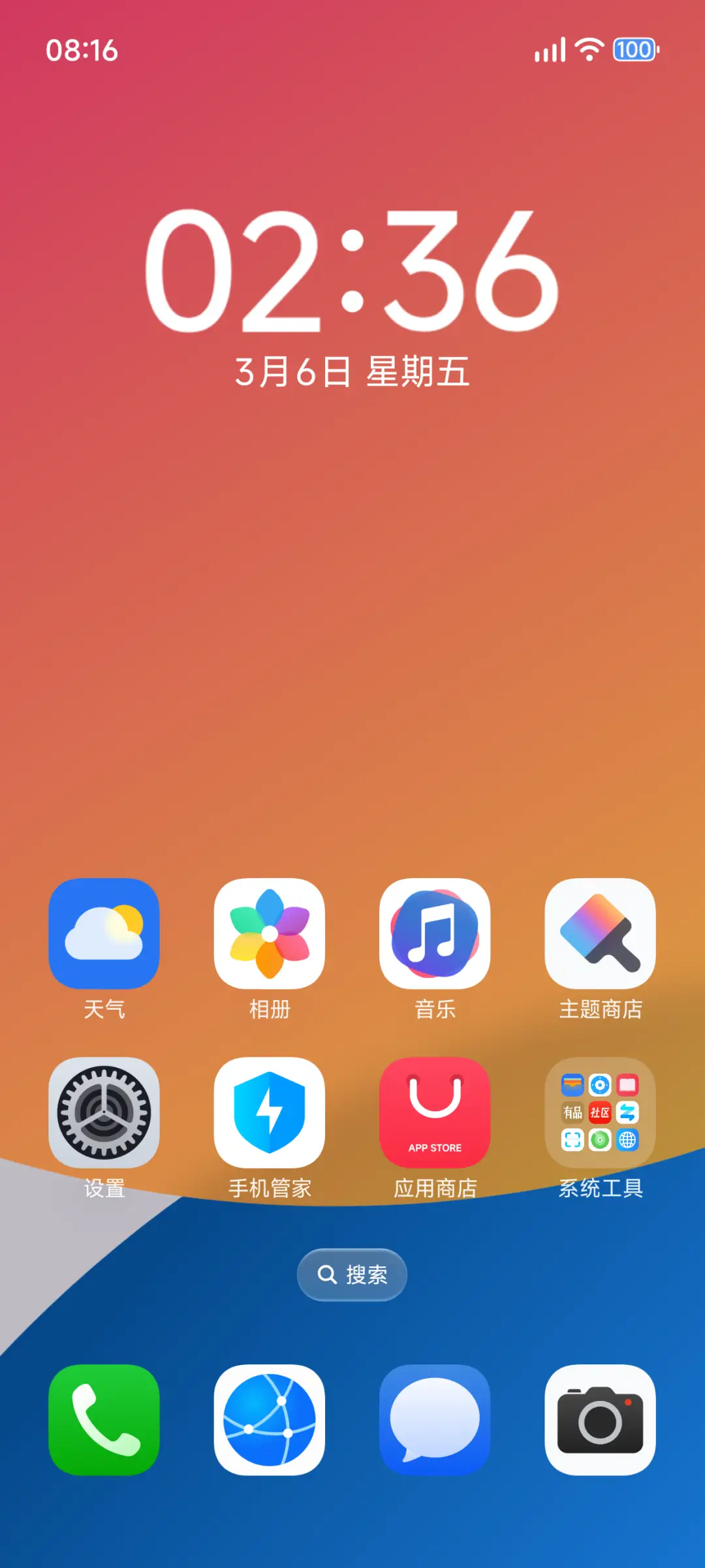Open the 应用商店 app store

435,1112
